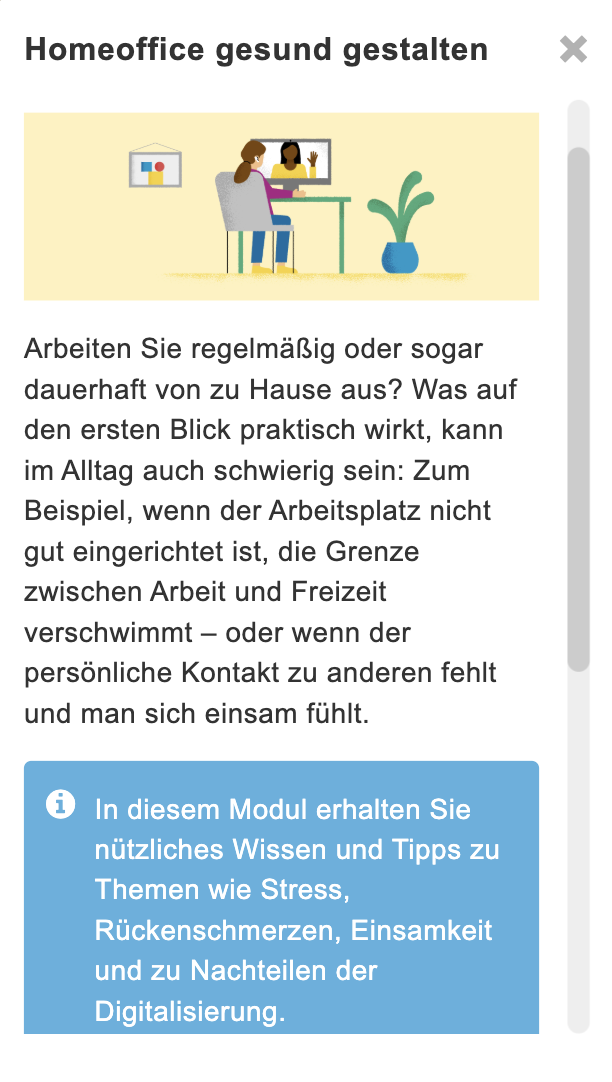Close the Homeoffice gesund gestalten dialog
The height and width of the screenshot is (1082, 612).
point(573,49)
